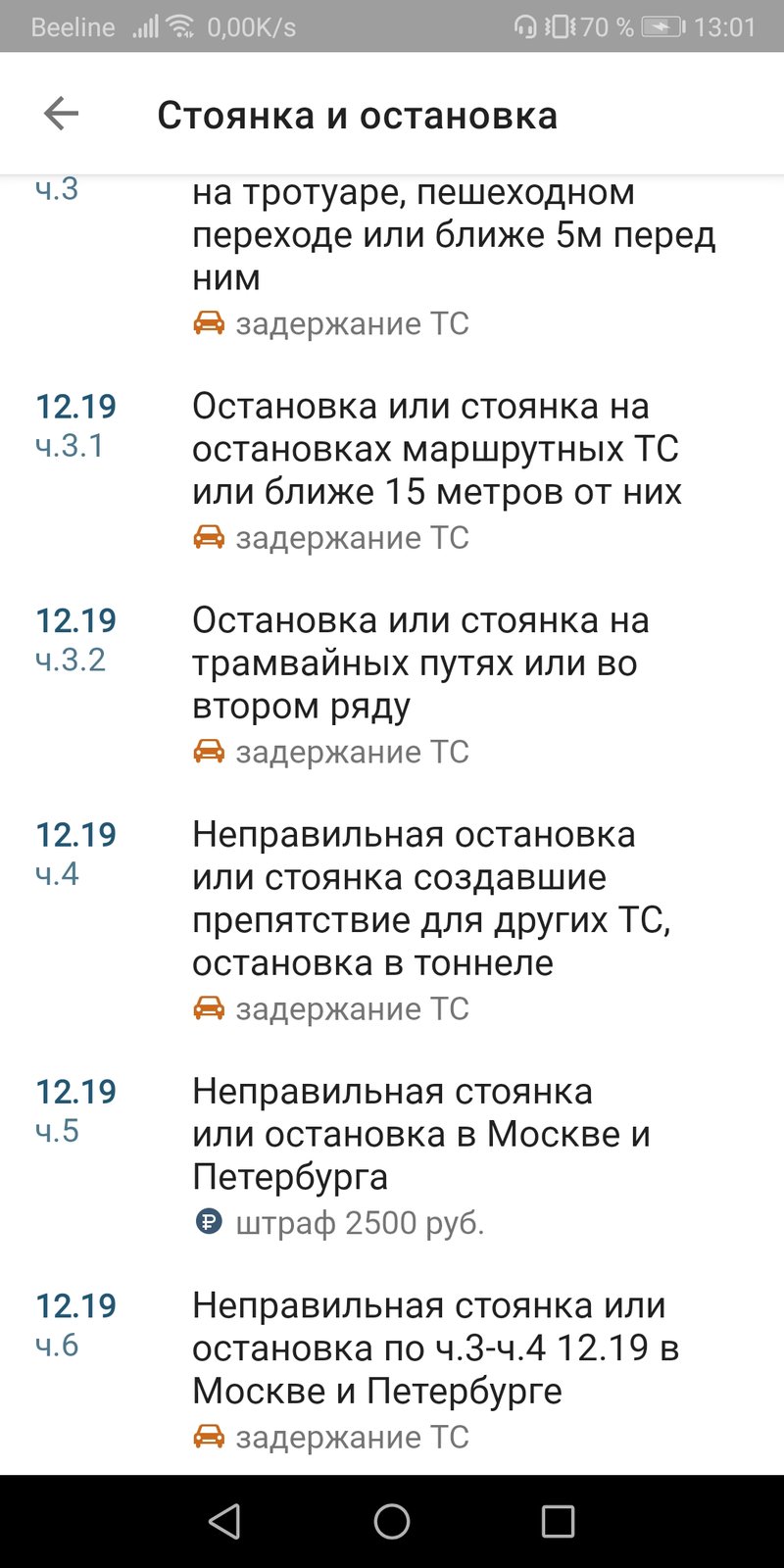The height and width of the screenshot is (1568, 784).
Task: Go back using the top arrow
Action: point(61,114)
